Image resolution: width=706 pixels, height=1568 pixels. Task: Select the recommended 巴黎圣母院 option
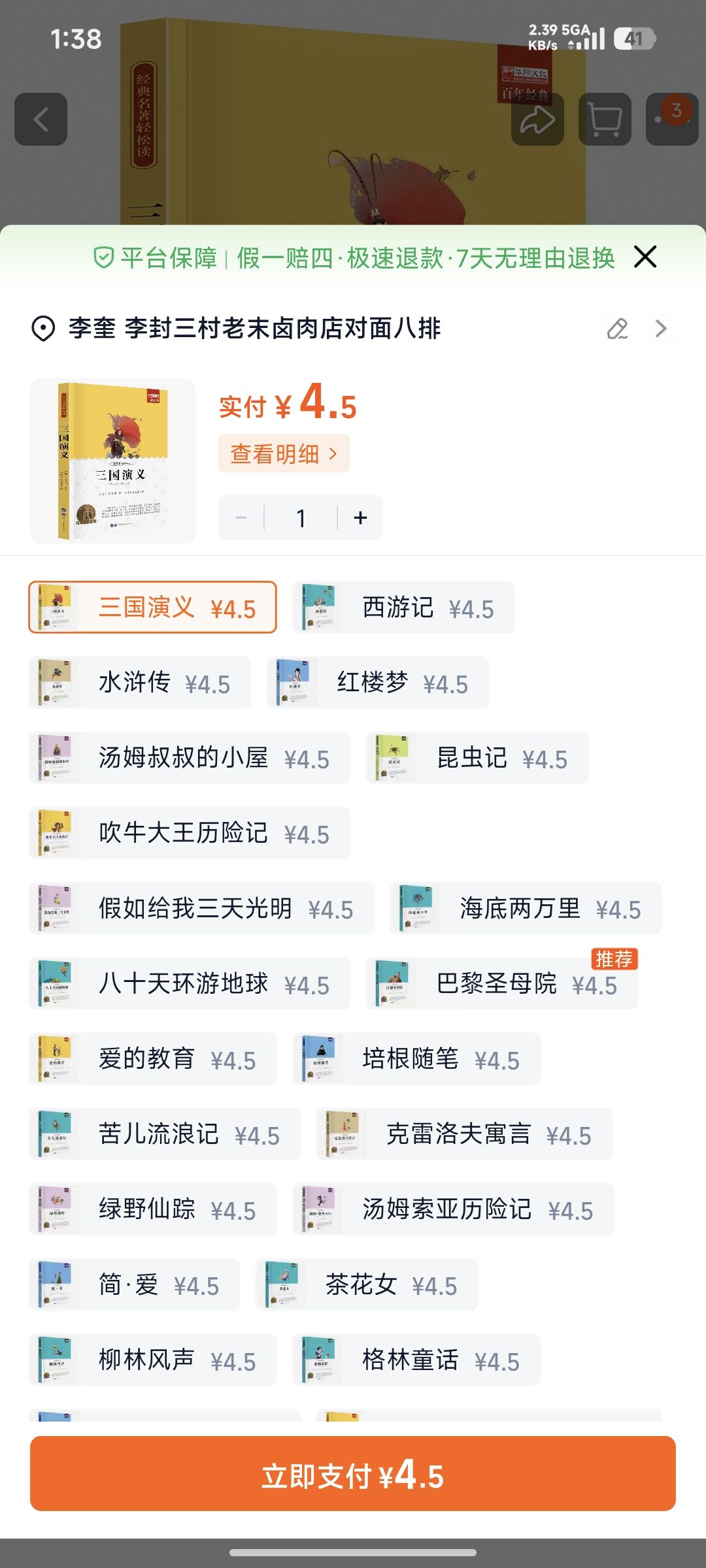(502, 983)
